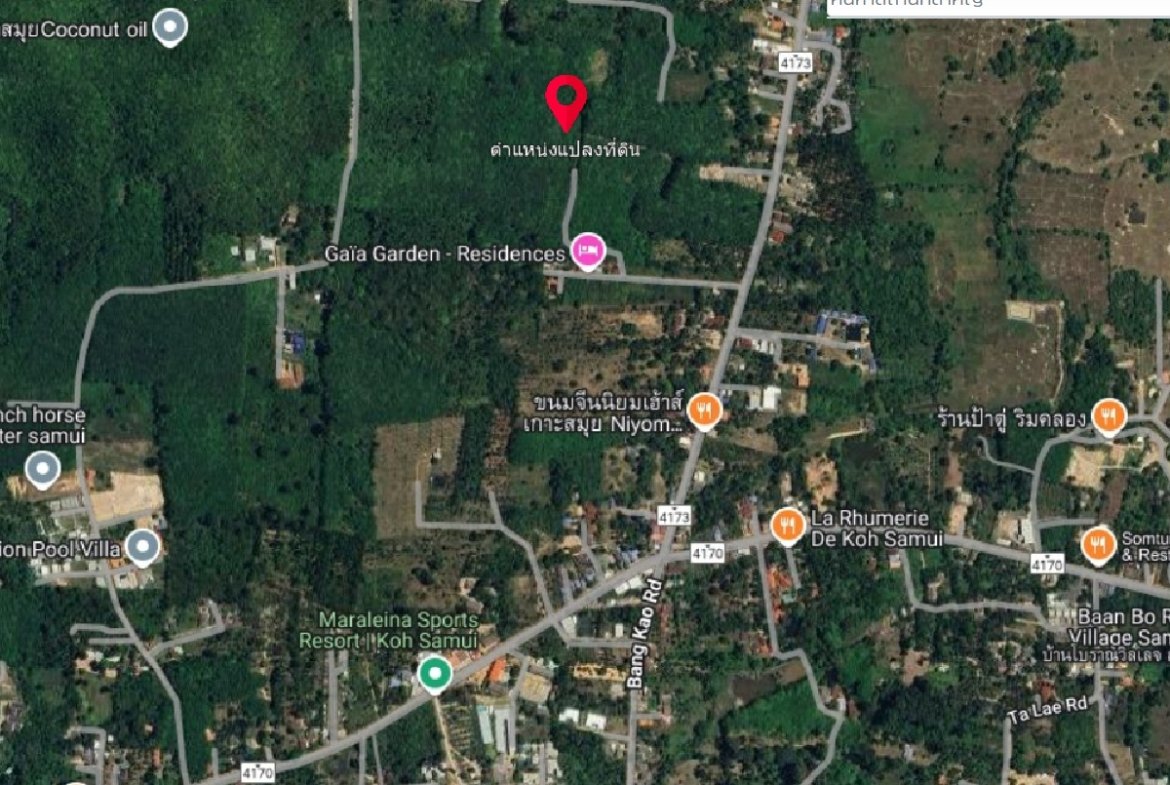Screen dimensions: 1170x785
Task: Select the Coconut oil place marker
Action: [172, 26]
